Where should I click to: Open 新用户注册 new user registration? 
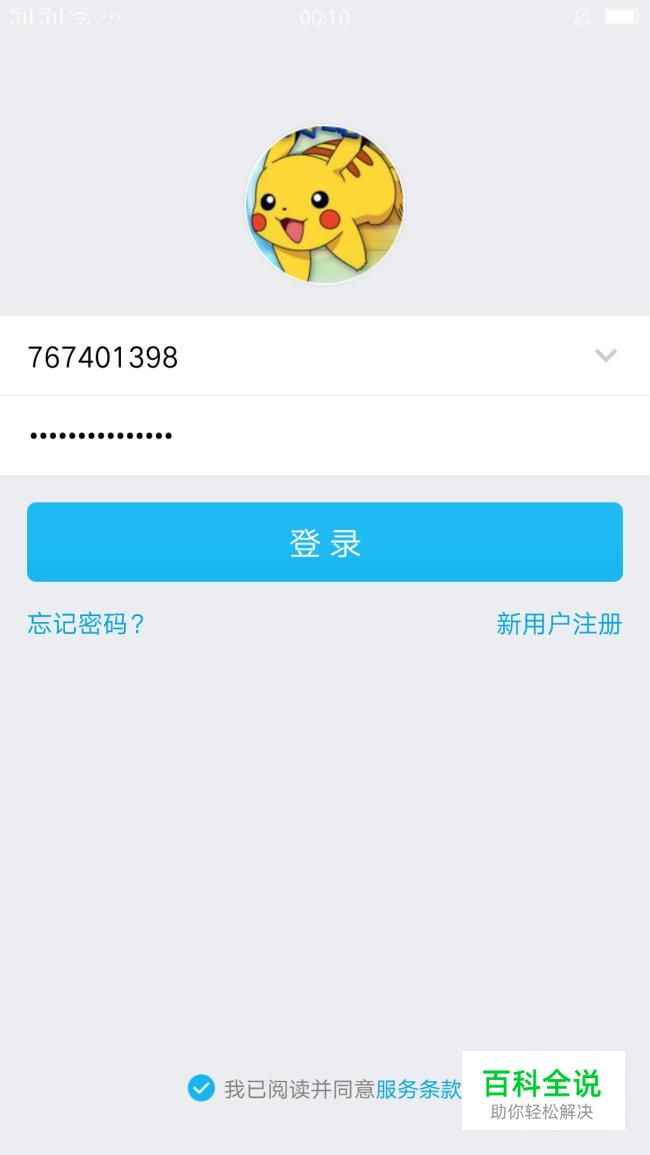[x=559, y=624]
